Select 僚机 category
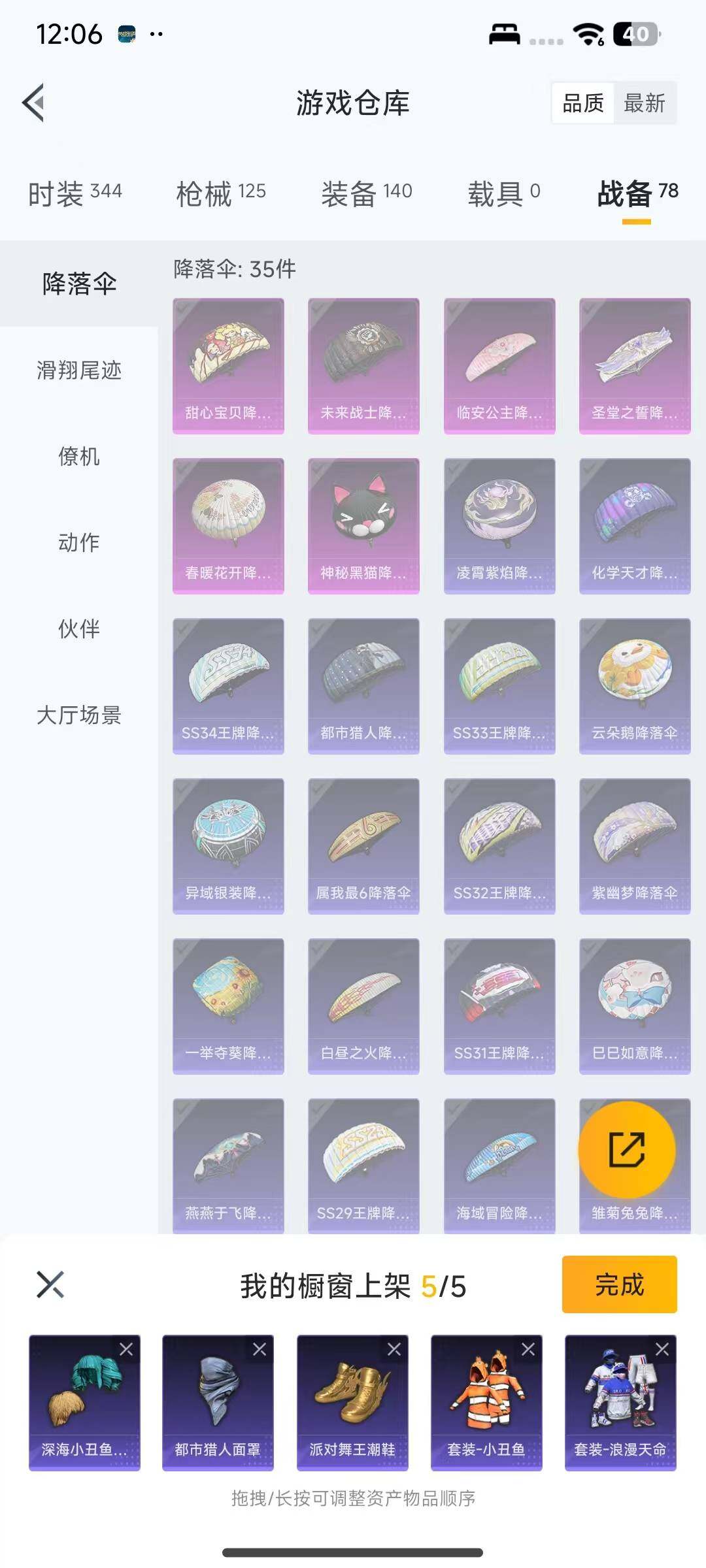706x1568 pixels. (79, 457)
